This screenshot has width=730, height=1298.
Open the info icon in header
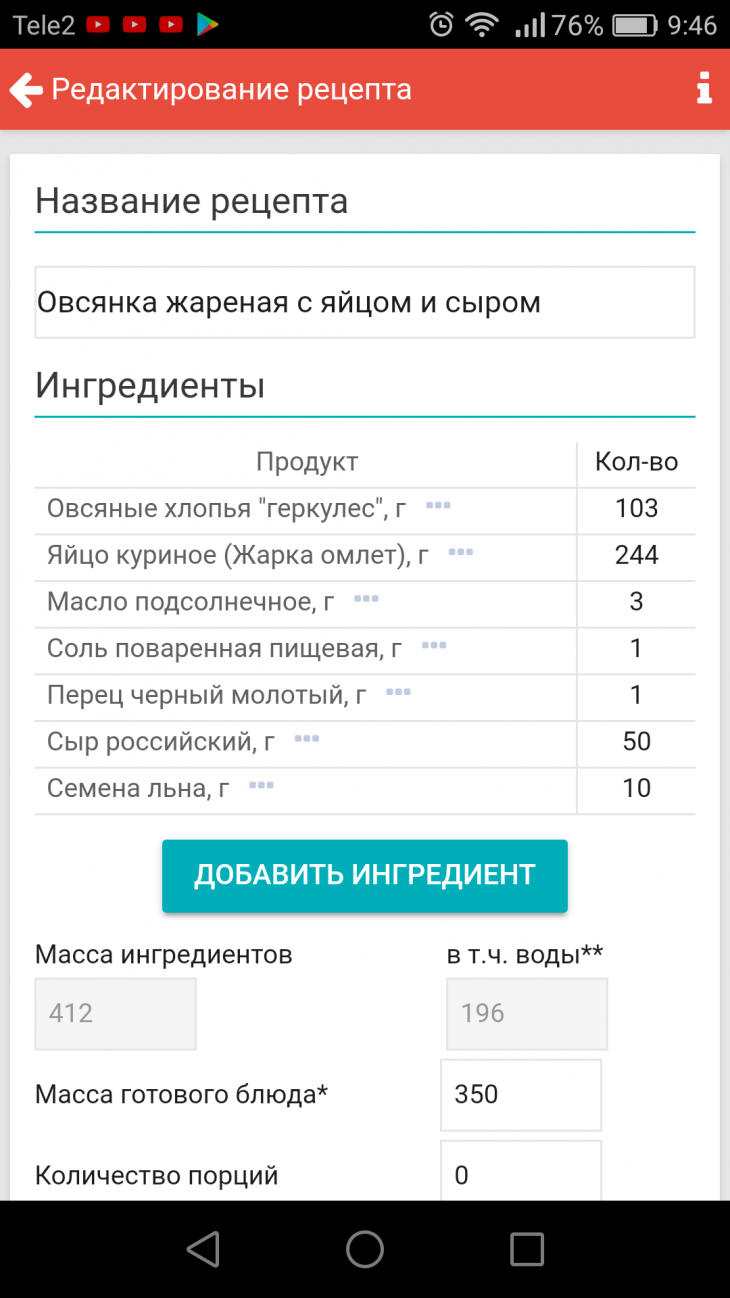(x=704, y=90)
